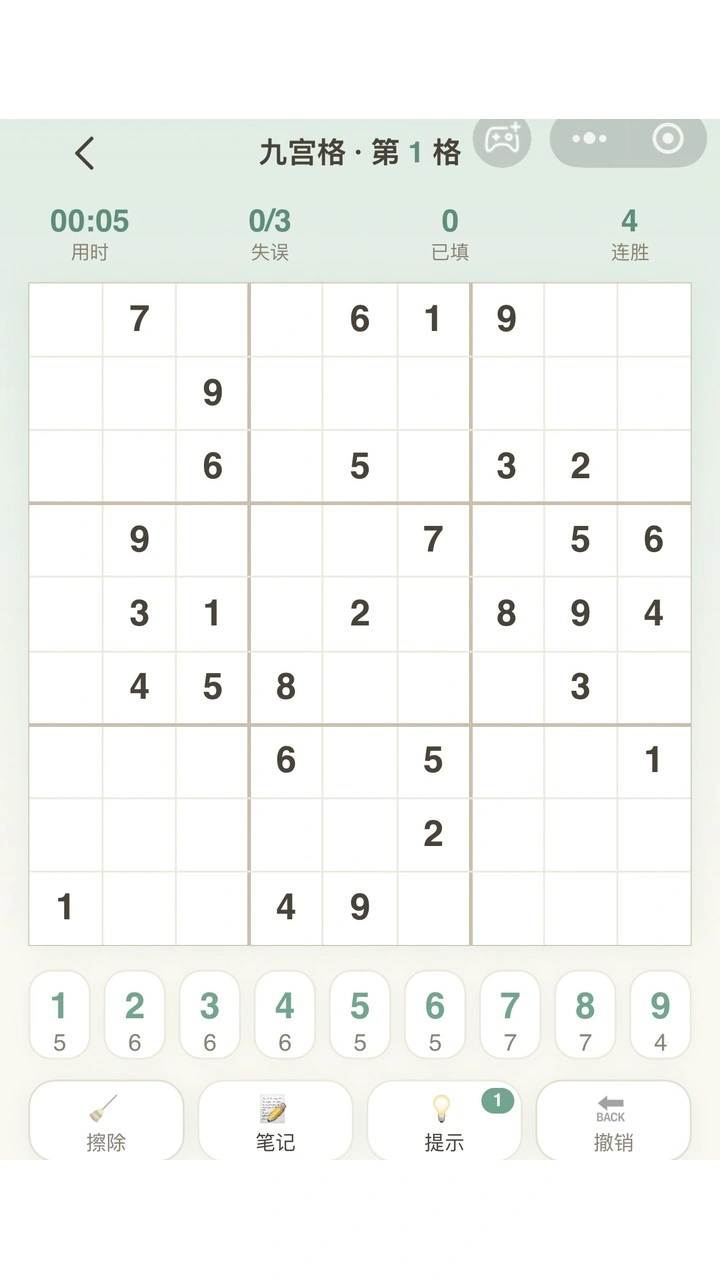Enter number 8 from the number pad
The width and height of the screenshot is (720, 1280).
[585, 1015]
